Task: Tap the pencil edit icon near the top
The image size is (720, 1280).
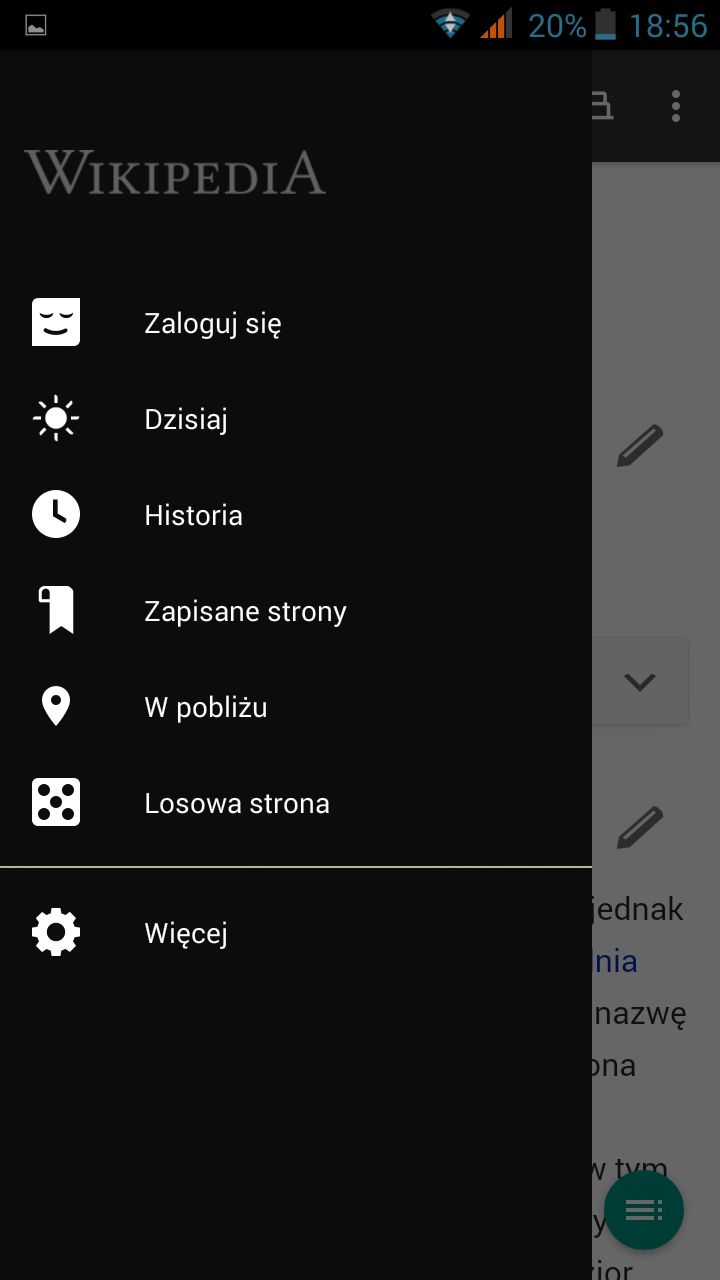Action: click(x=640, y=443)
